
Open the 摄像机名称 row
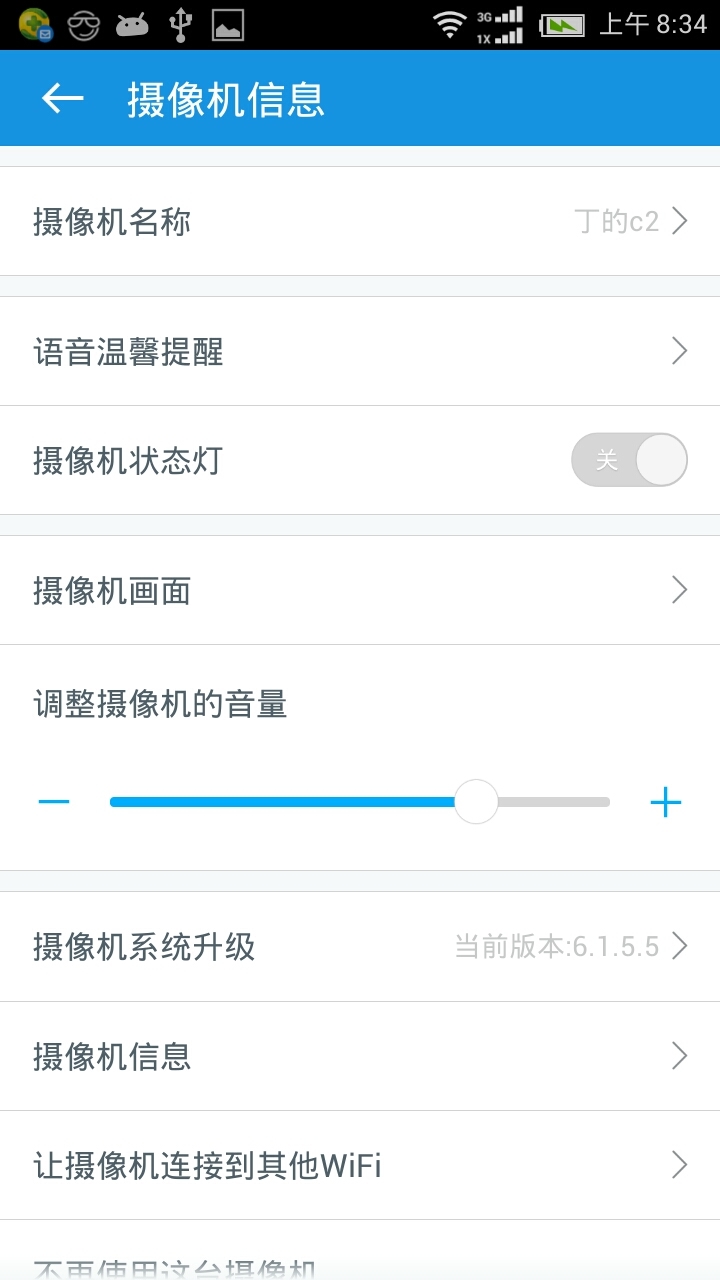click(360, 221)
